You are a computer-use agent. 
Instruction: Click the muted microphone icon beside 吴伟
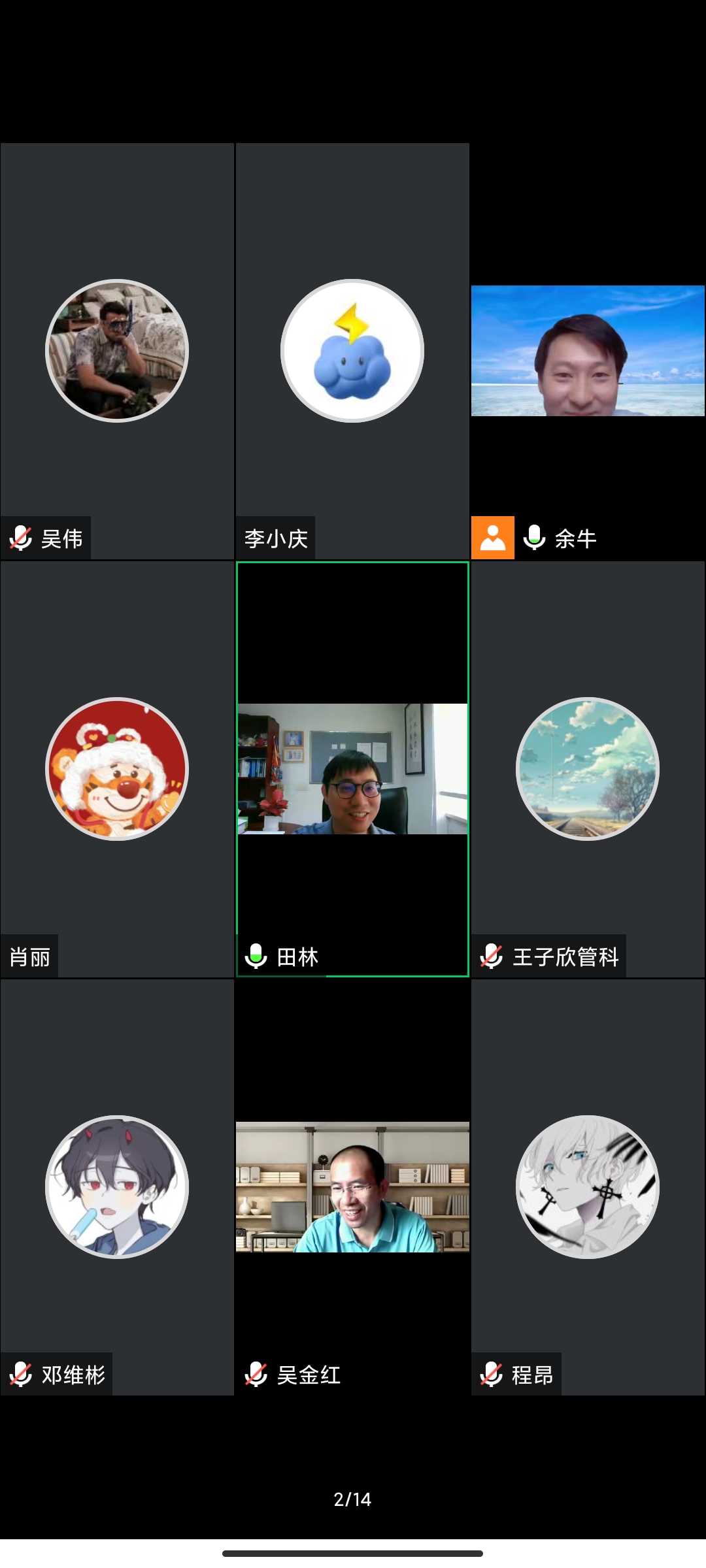click(20, 537)
